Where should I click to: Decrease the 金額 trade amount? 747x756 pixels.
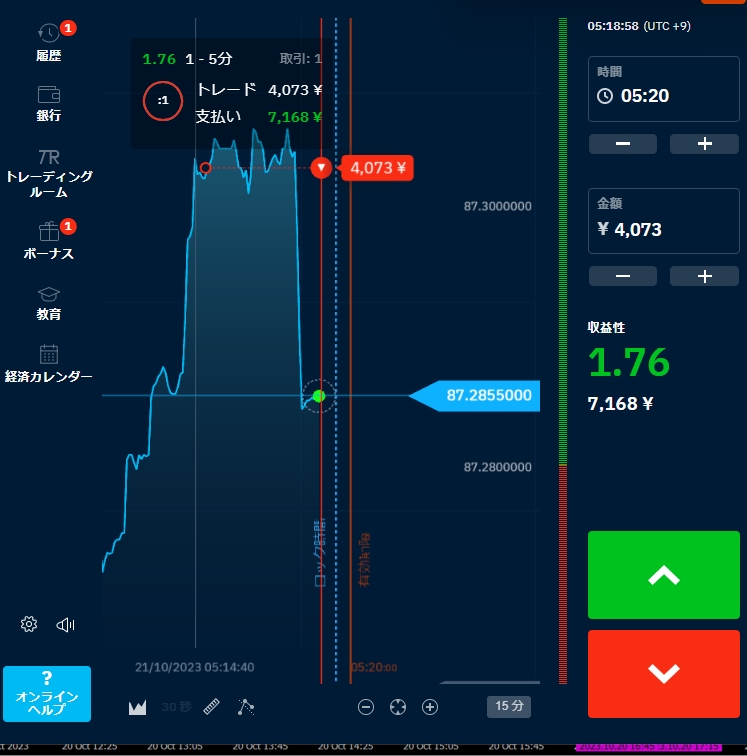[x=623, y=276]
